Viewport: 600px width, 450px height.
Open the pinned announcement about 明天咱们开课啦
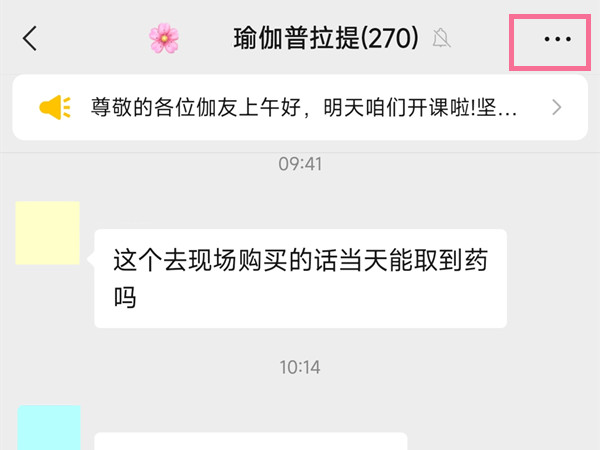(300, 107)
